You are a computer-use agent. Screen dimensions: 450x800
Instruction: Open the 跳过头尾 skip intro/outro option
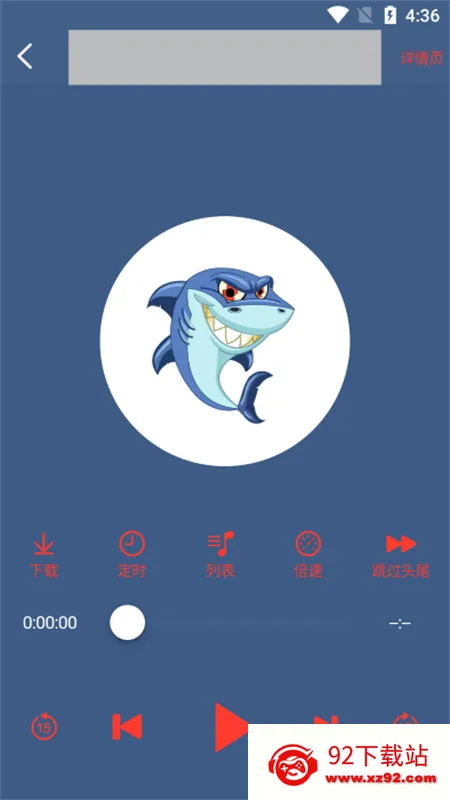401,555
